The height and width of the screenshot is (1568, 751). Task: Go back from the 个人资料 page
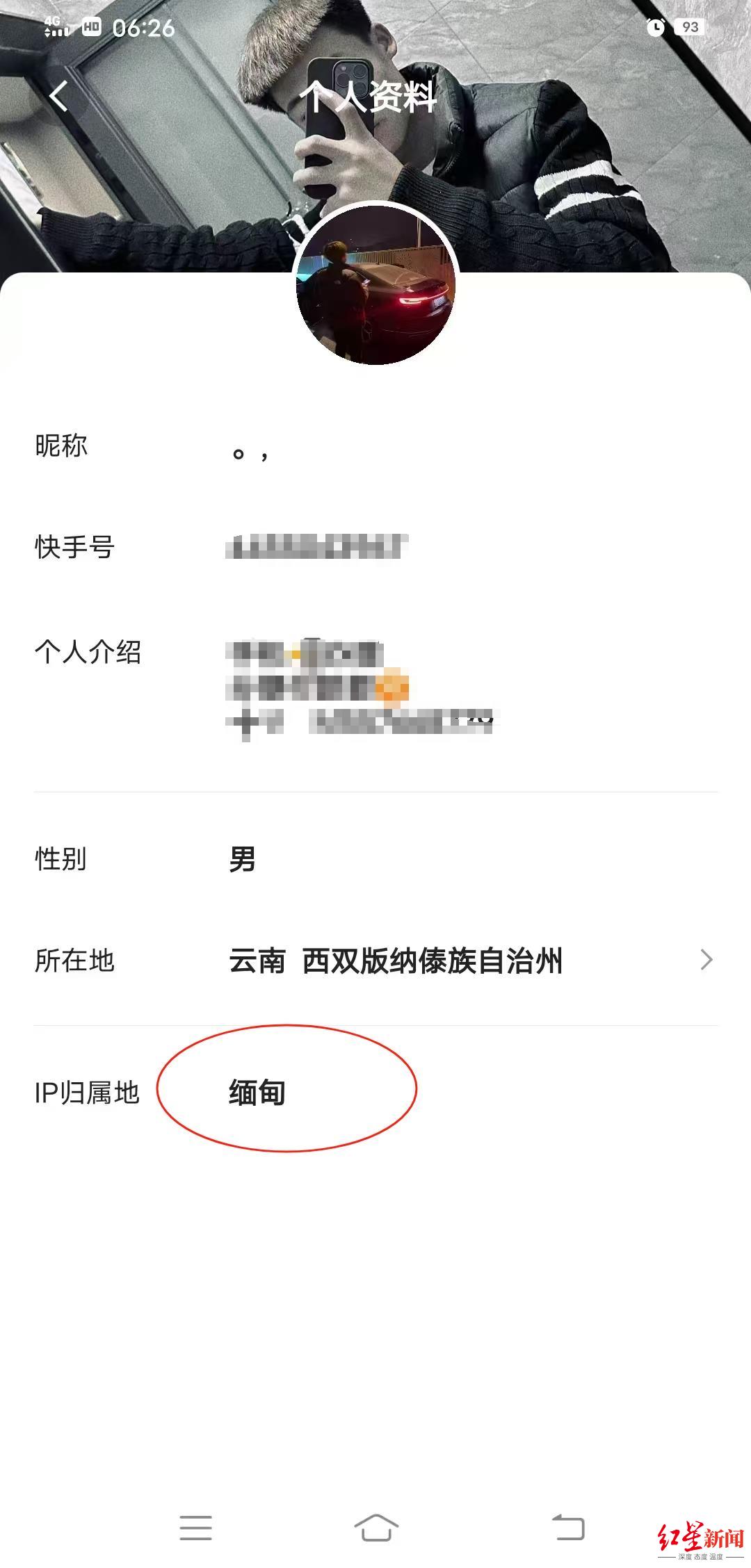(60, 96)
